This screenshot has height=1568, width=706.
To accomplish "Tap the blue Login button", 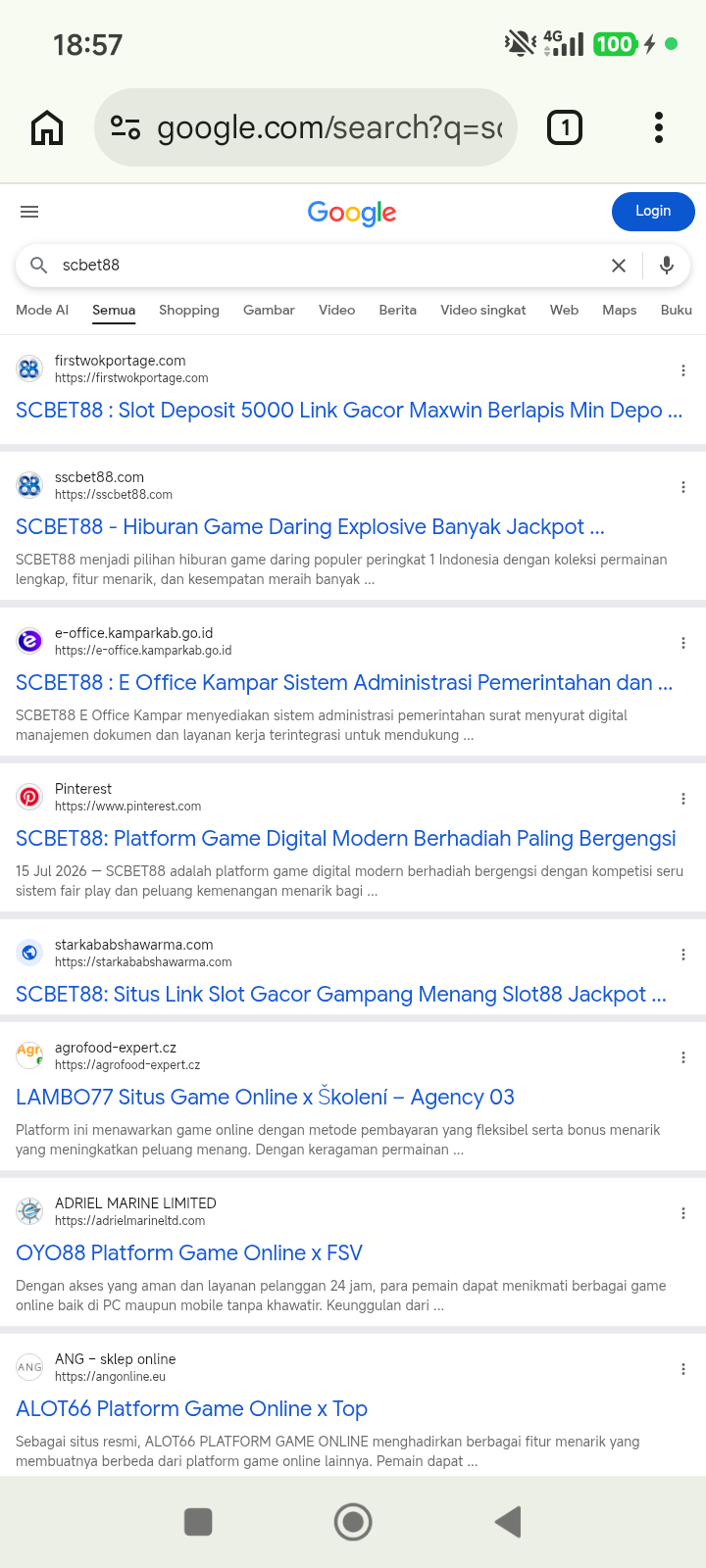I will (x=653, y=212).
